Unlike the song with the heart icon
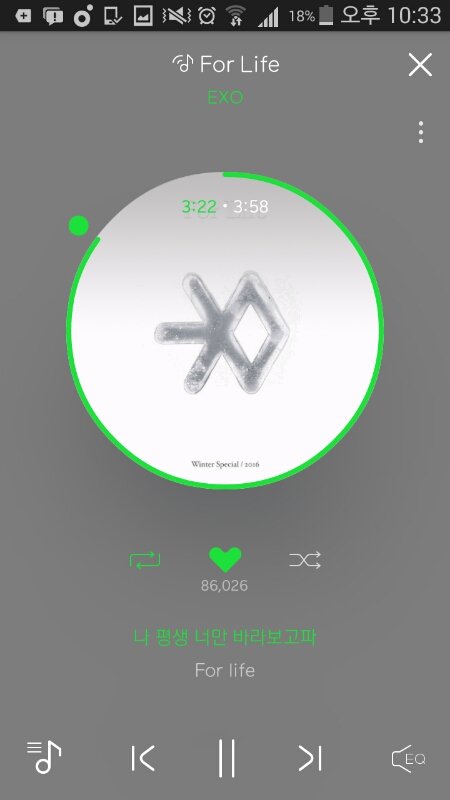The image size is (450, 800). click(225, 560)
